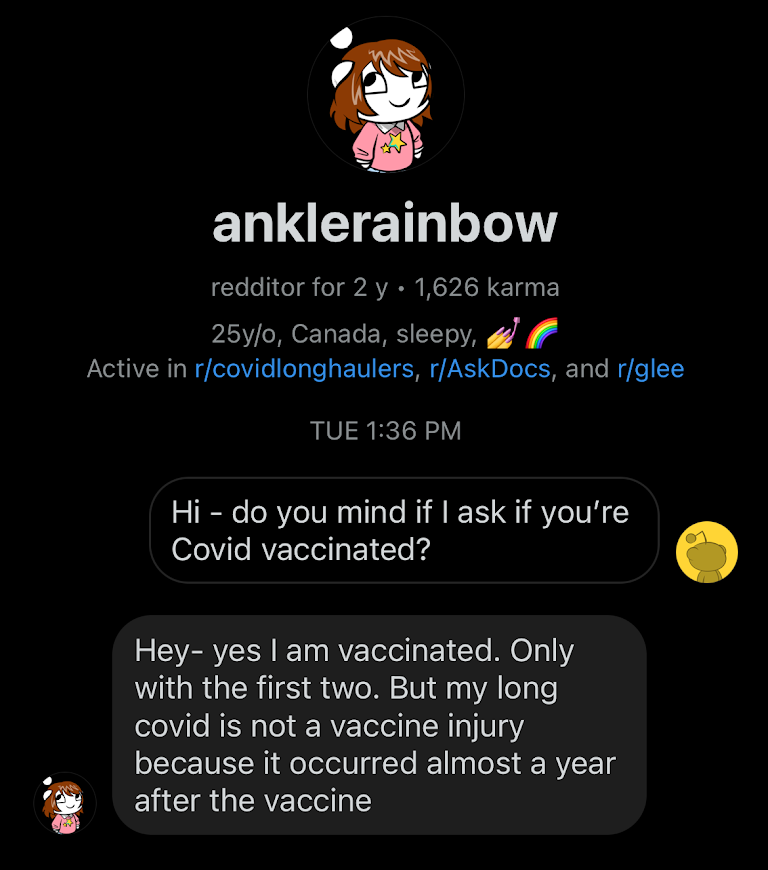Visit the r/glee subreddit link
The height and width of the screenshot is (870, 768).
650,369
